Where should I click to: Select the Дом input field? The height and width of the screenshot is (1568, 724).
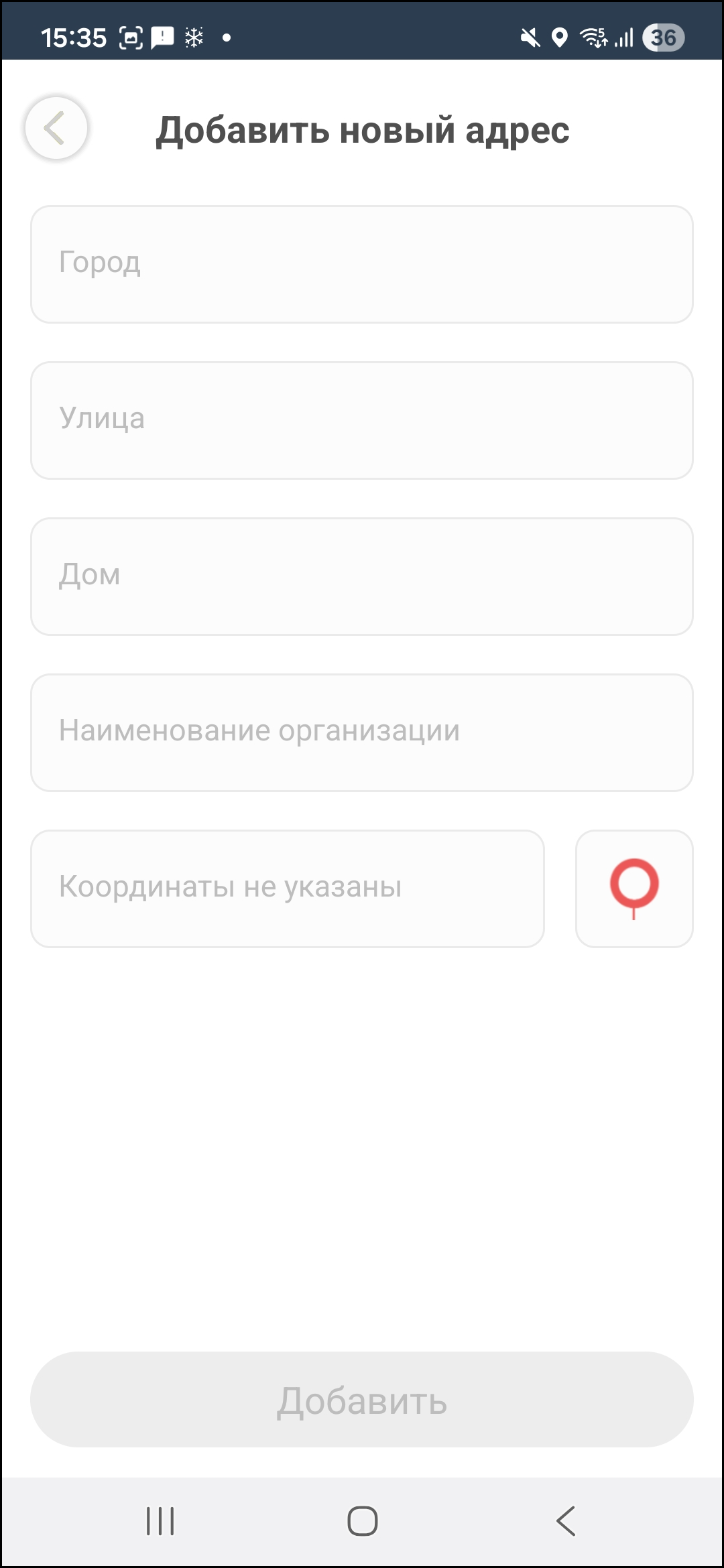tap(362, 576)
